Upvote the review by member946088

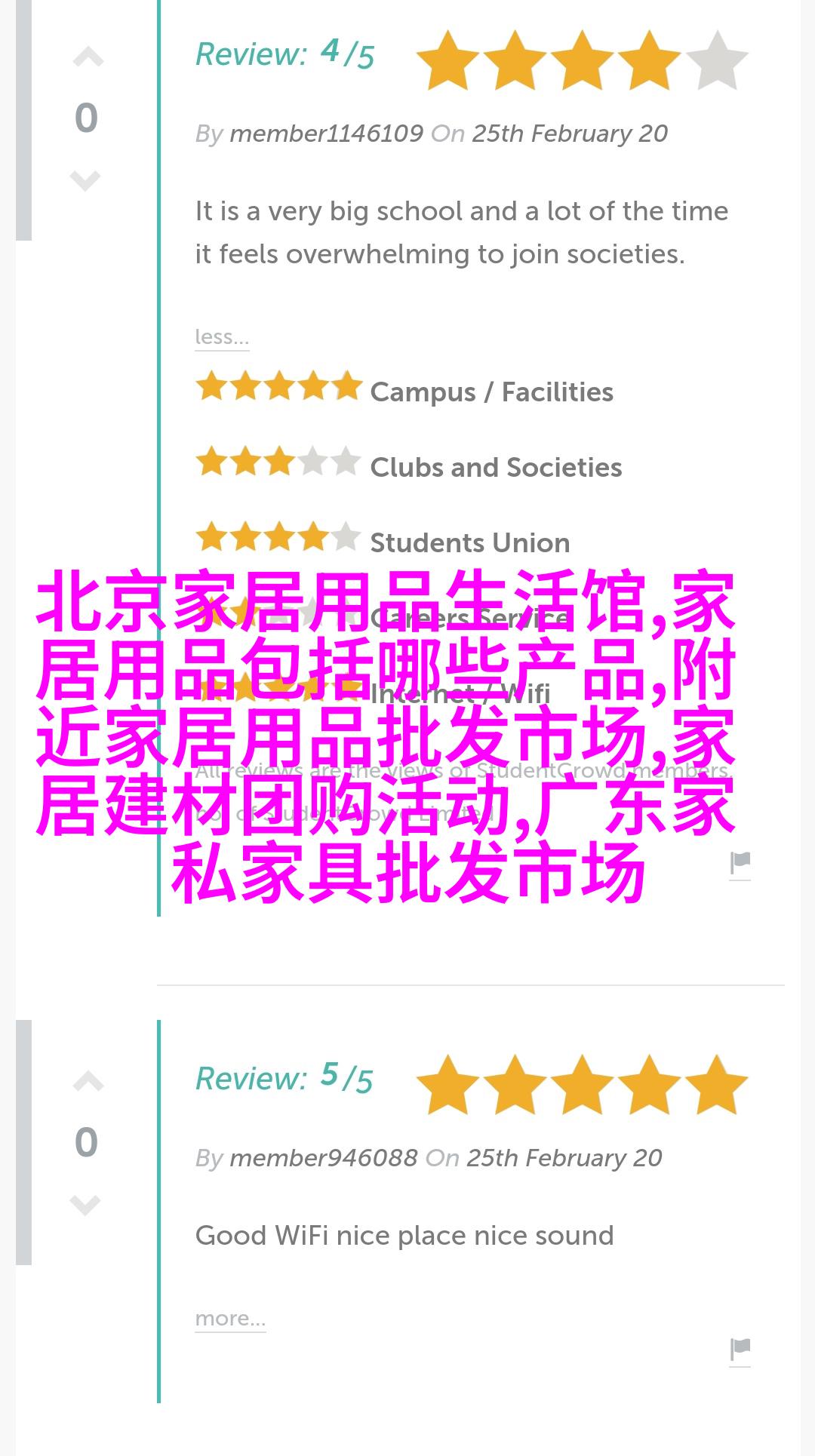(x=88, y=1083)
